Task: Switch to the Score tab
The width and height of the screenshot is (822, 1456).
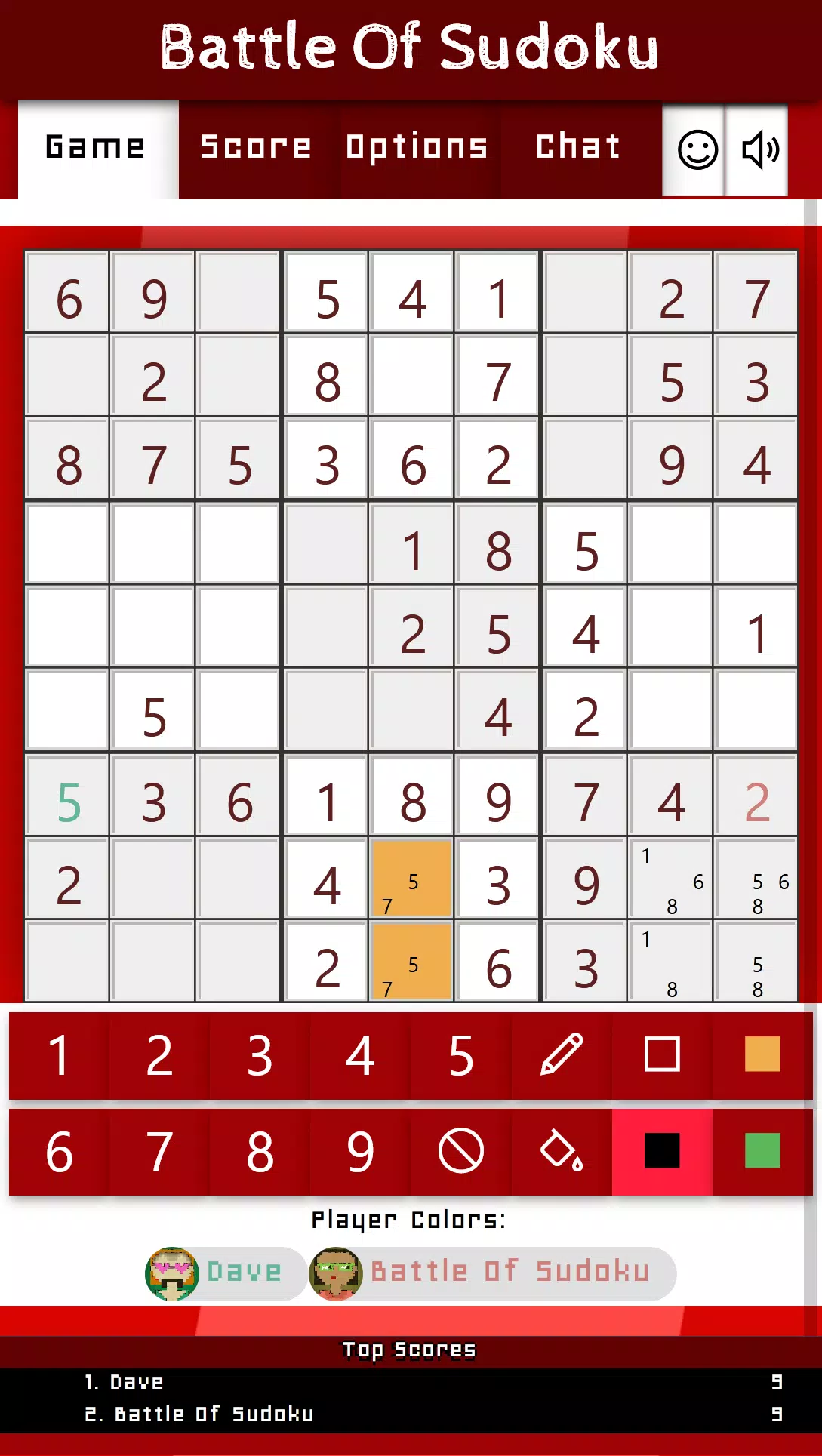Action: coord(257,148)
